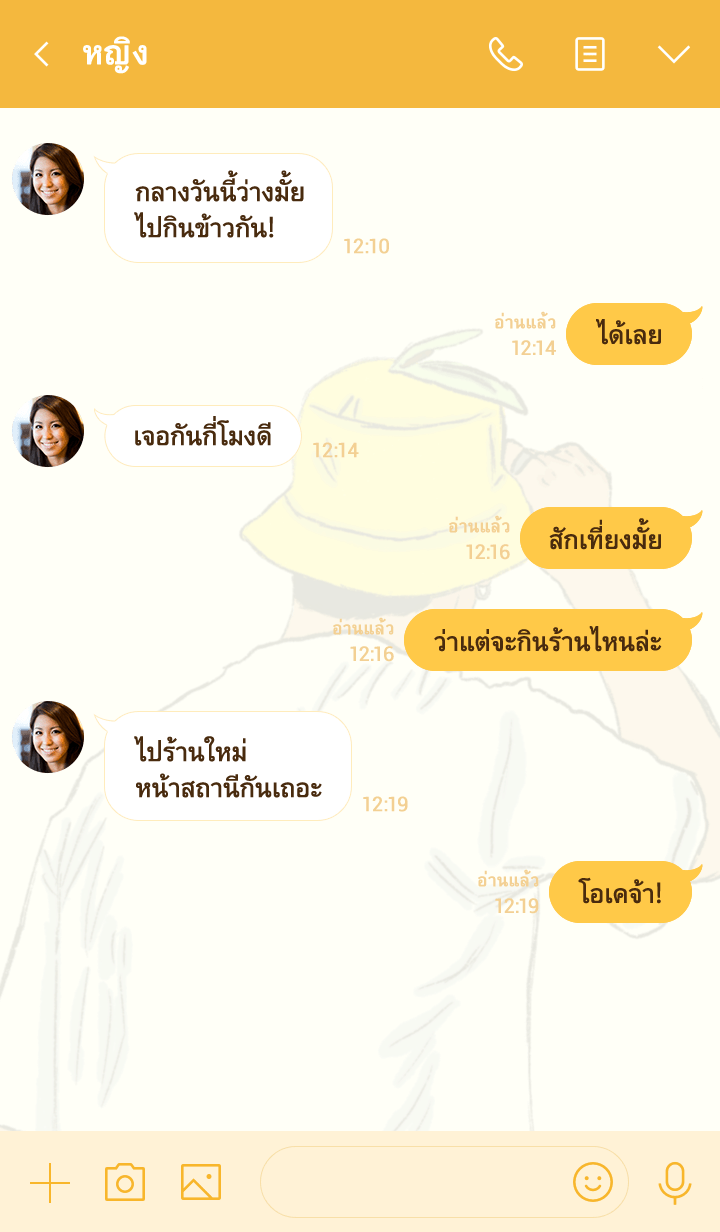This screenshot has width=720, height=1232.
Task: Open the chat notes icon
Action: point(590,54)
